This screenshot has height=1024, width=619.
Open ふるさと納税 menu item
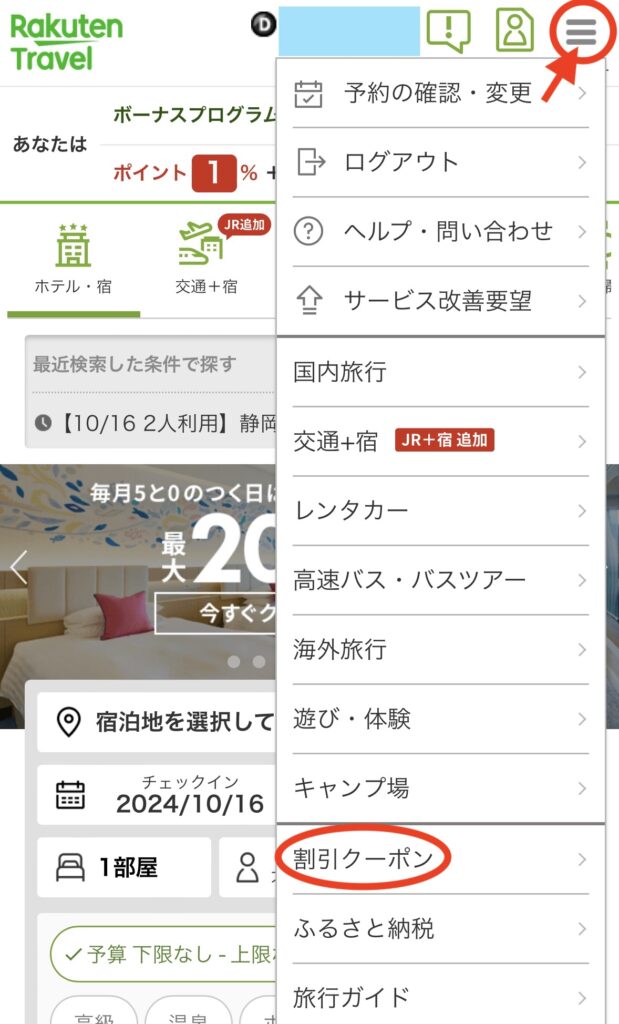coord(440,928)
